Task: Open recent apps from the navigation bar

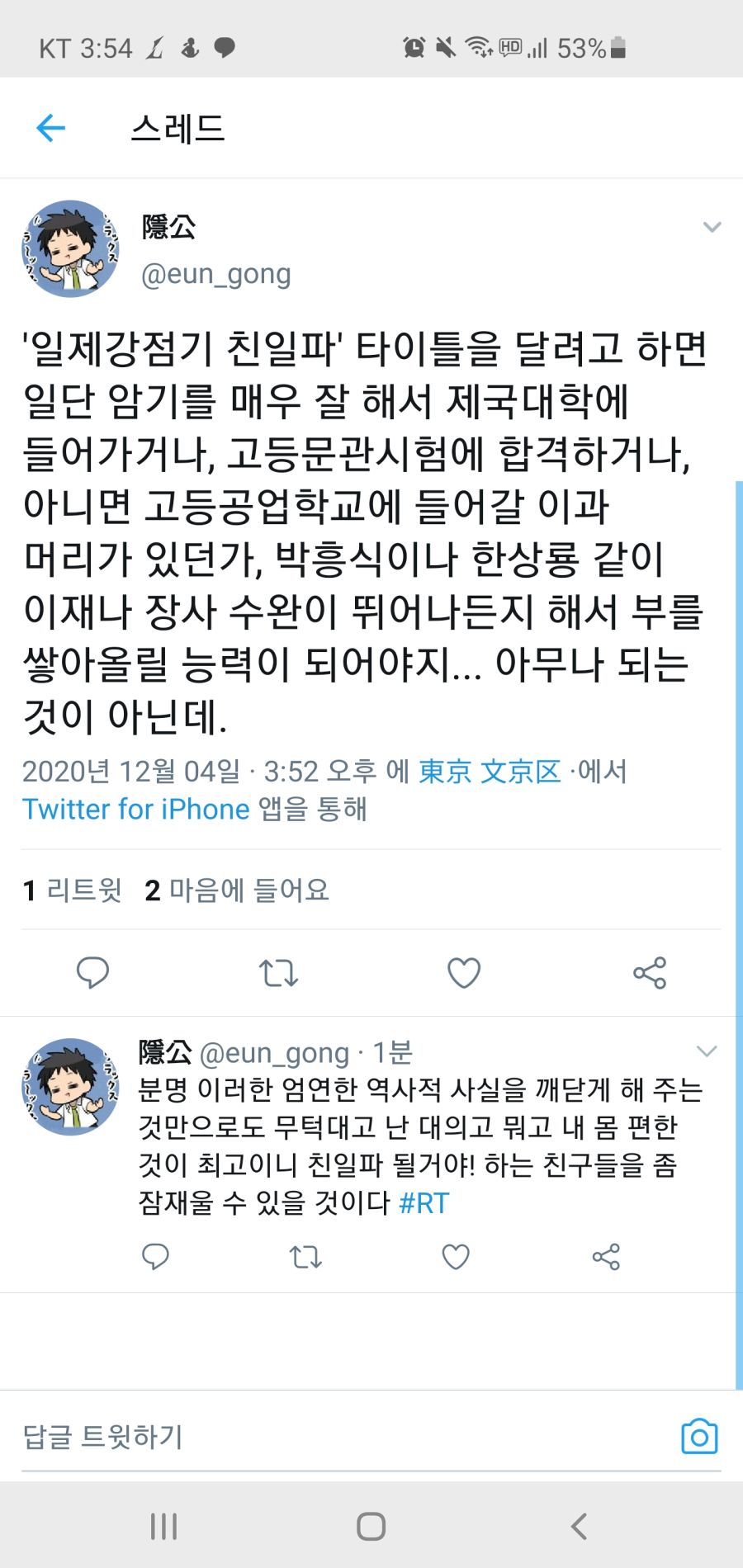Action: (163, 1526)
